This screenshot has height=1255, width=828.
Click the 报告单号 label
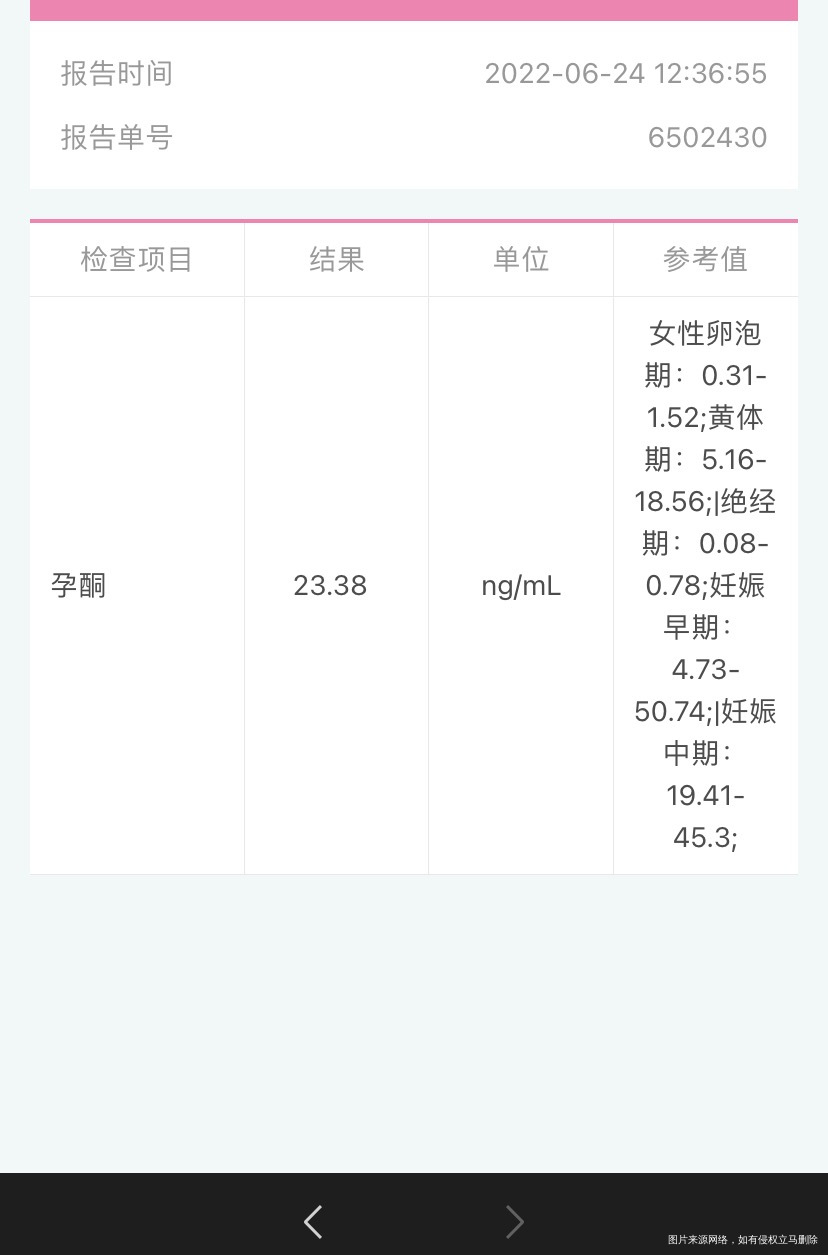coord(116,137)
